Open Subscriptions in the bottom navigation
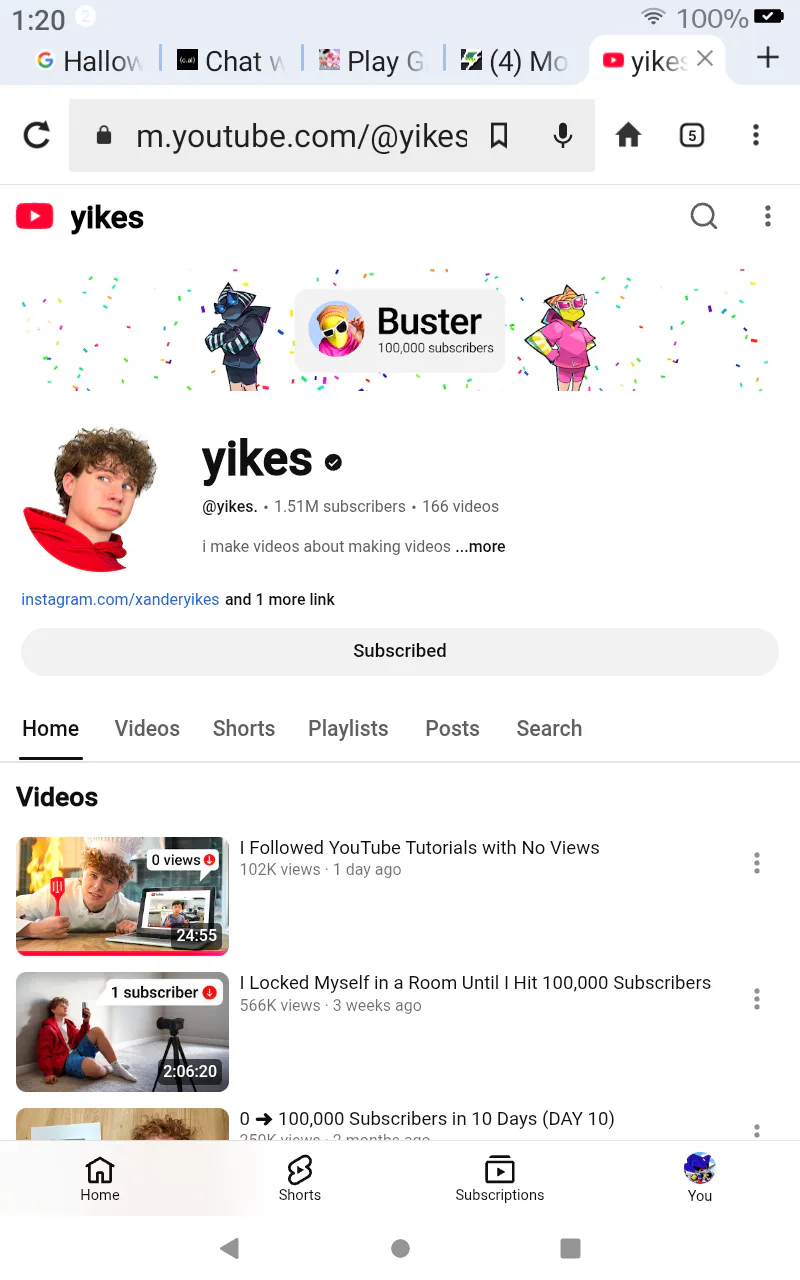Viewport: 800px width, 1280px height. pos(500,1179)
